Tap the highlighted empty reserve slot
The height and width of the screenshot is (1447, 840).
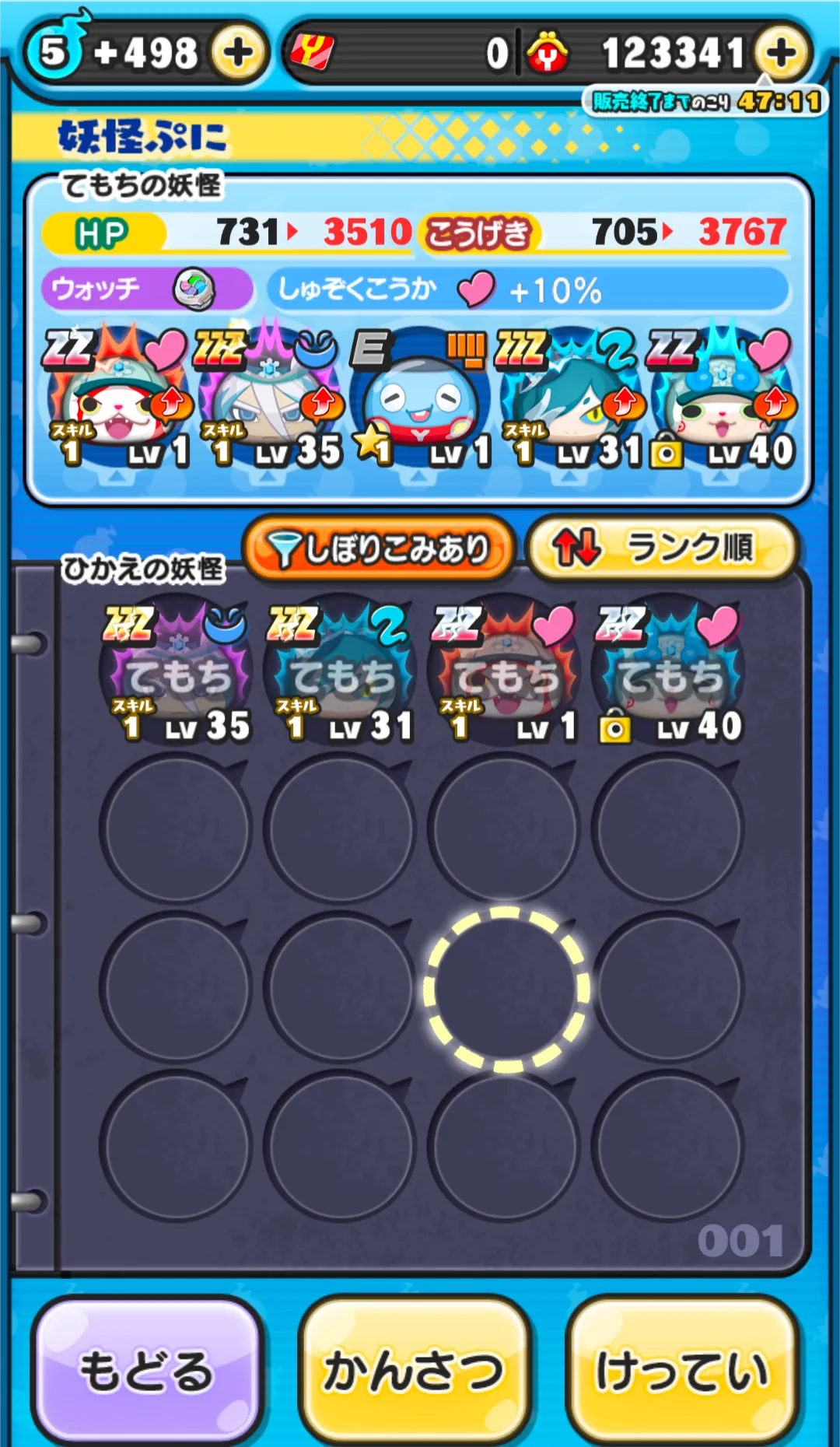click(506, 989)
